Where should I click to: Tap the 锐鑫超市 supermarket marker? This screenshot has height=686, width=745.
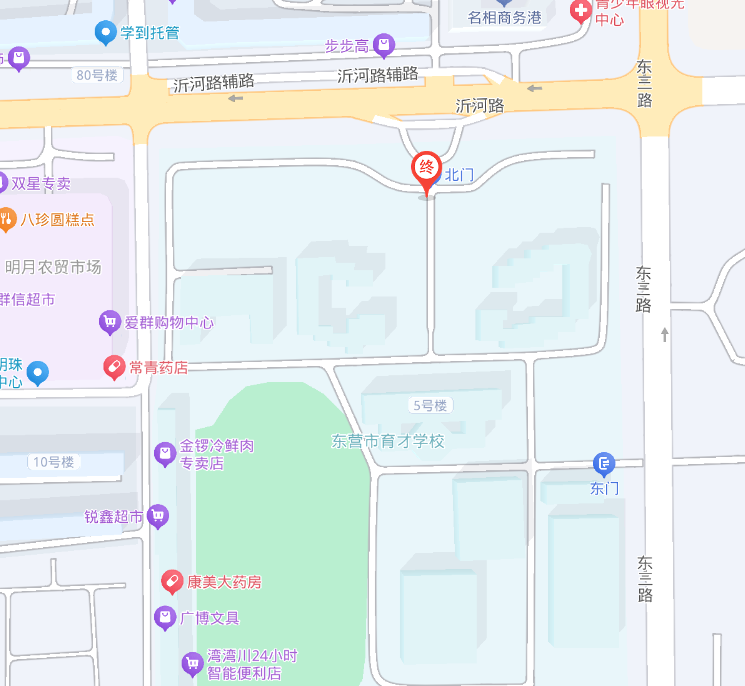coord(157,517)
